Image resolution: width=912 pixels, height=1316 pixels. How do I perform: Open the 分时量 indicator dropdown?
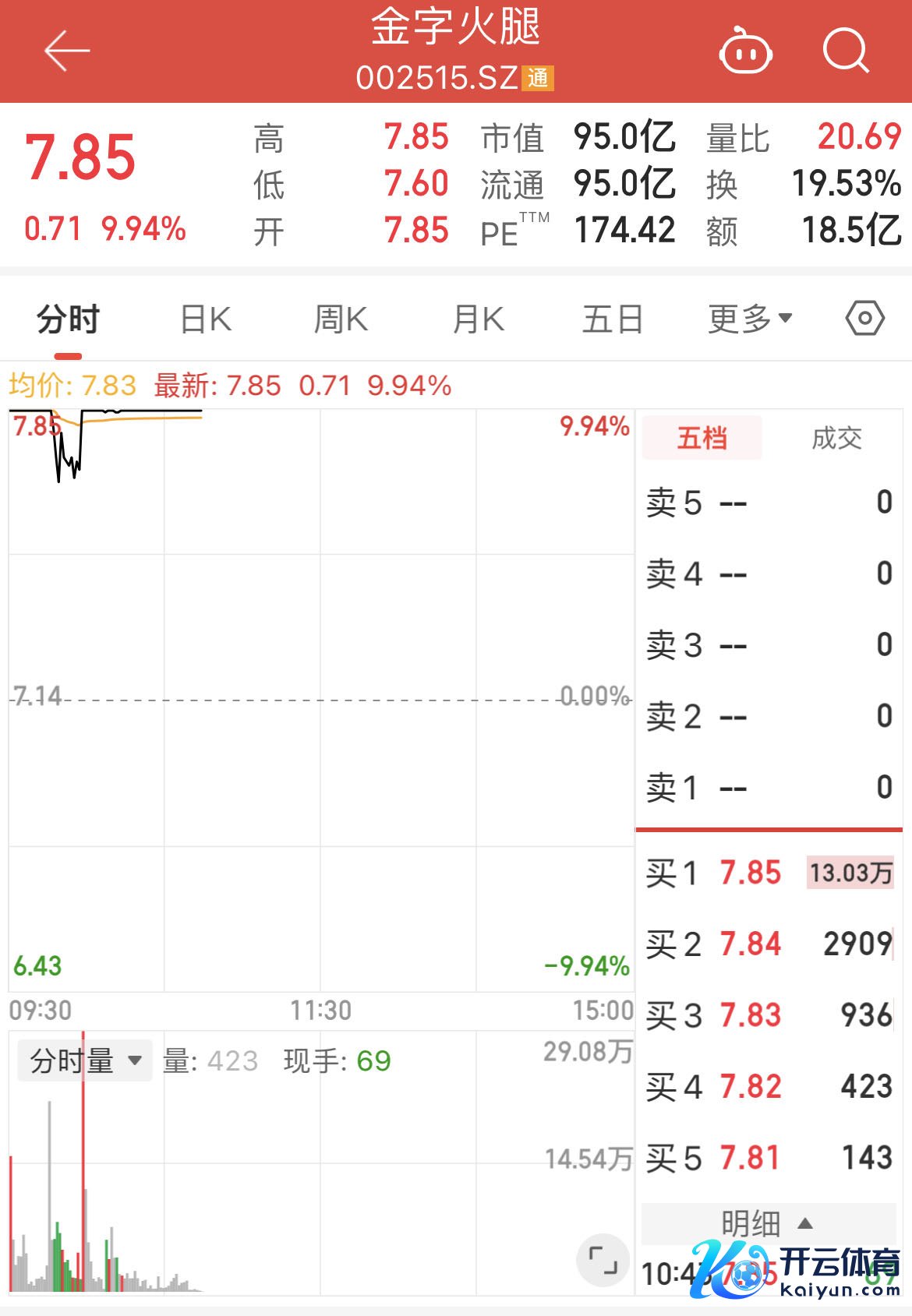pos(85,1060)
